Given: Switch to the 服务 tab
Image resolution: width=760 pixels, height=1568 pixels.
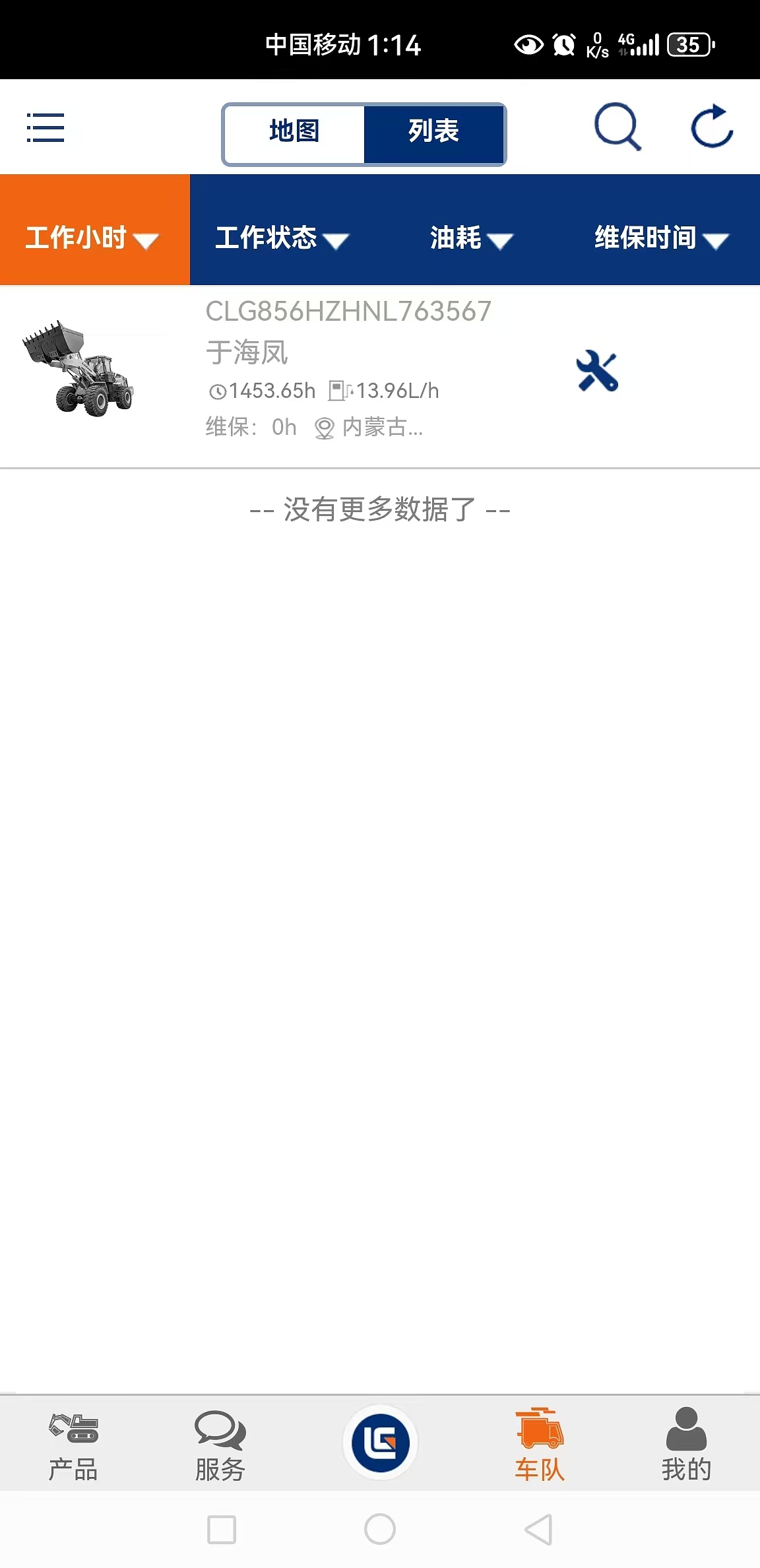Looking at the screenshot, I should click(x=220, y=1447).
